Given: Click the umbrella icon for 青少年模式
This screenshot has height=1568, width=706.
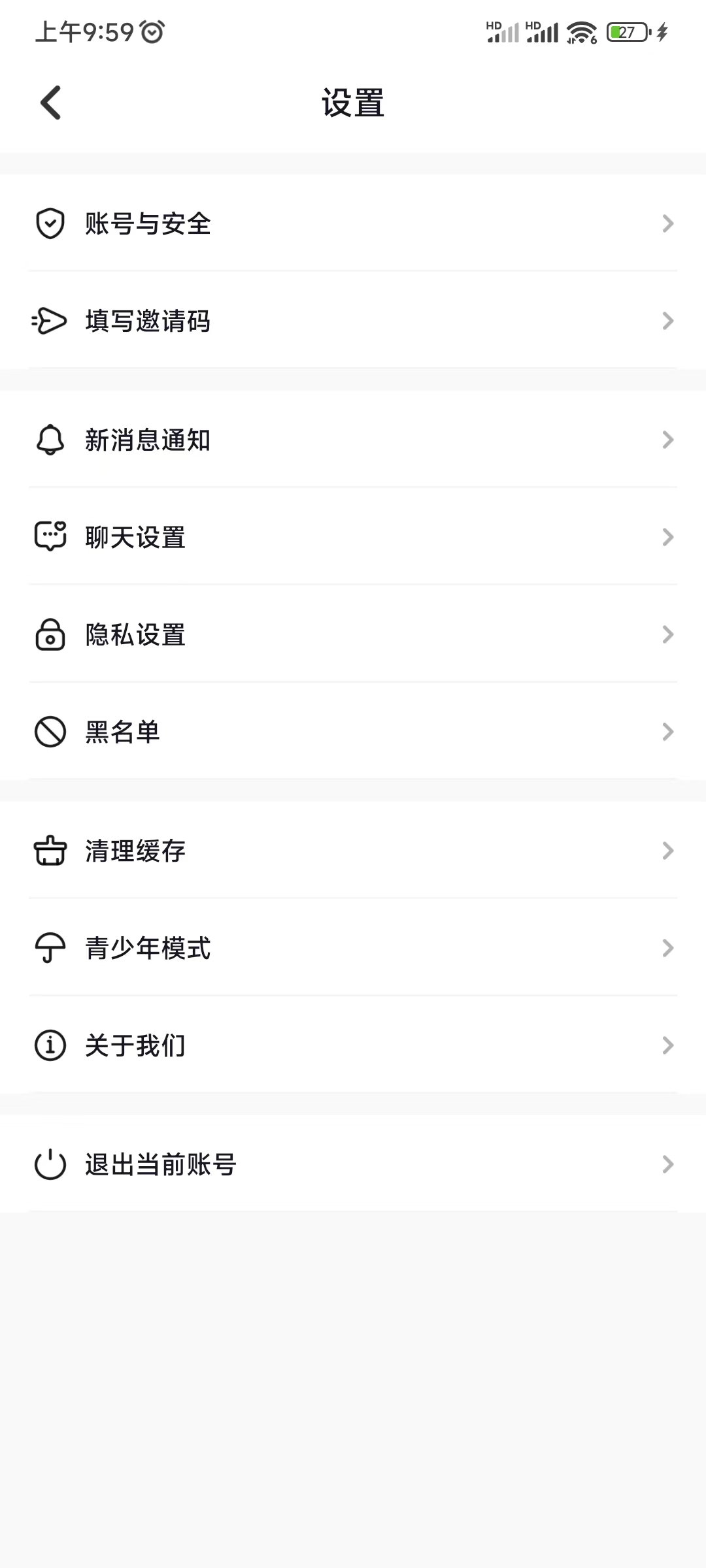Looking at the screenshot, I should point(50,948).
